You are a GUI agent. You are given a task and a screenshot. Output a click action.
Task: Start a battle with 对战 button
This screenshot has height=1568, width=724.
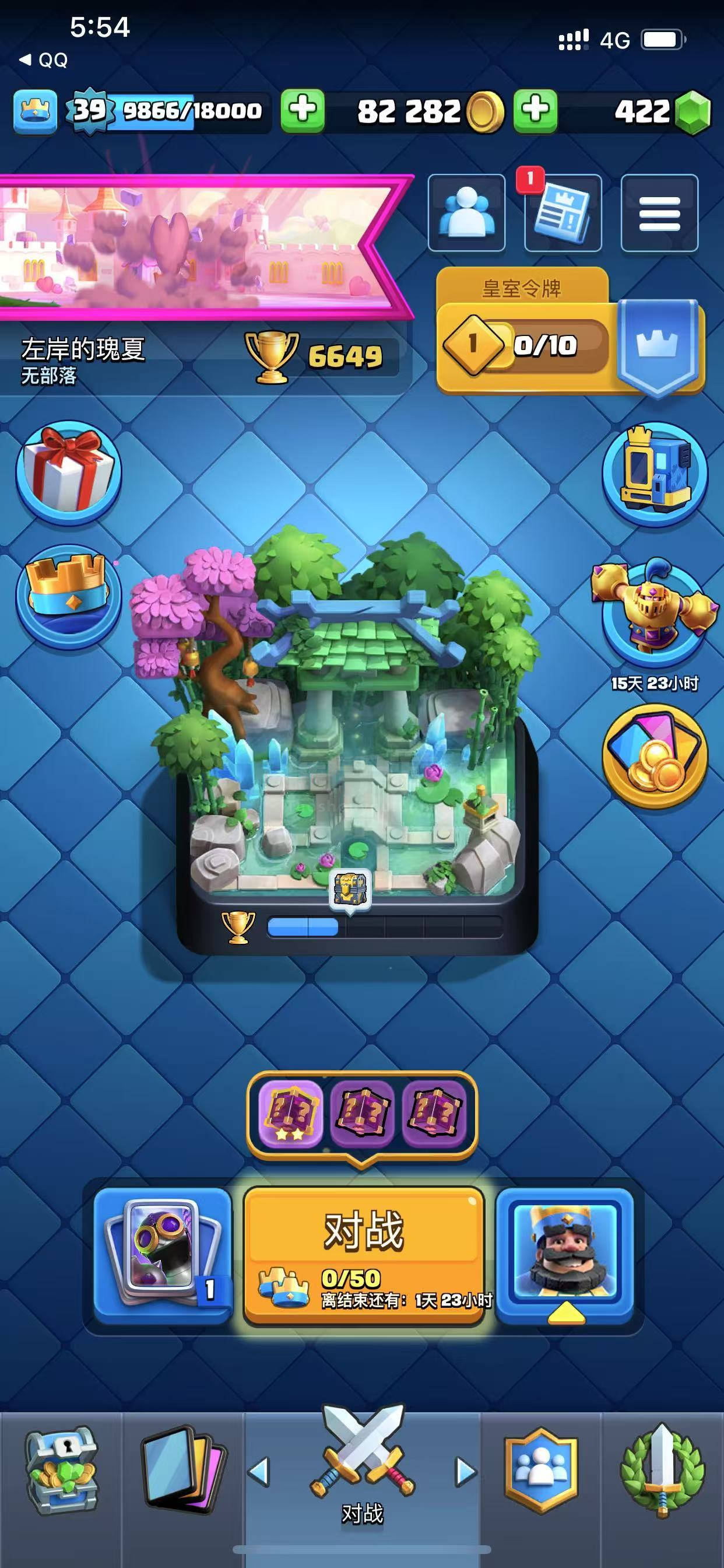(363, 1255)
